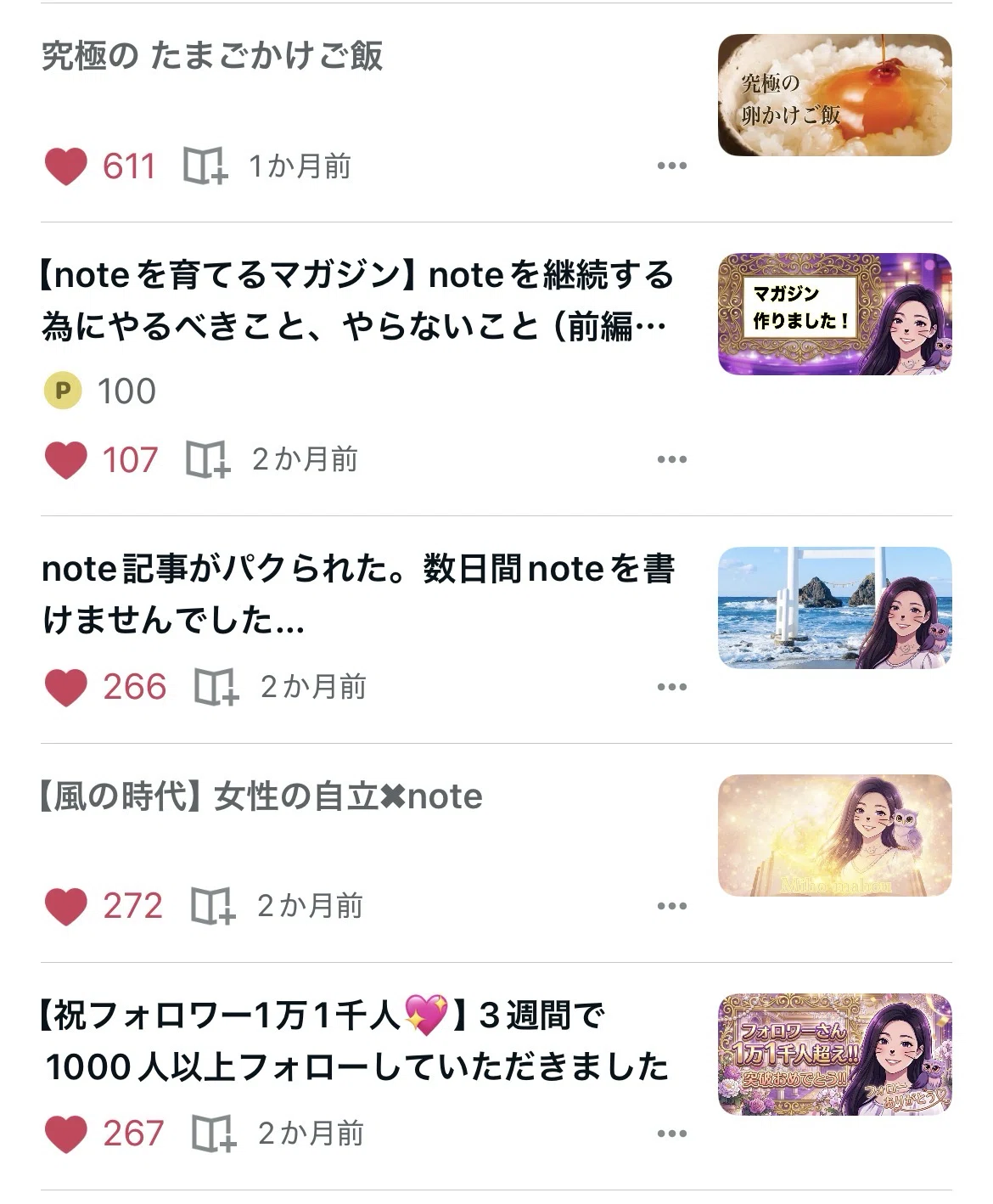Add 祝フォロワー1万1千人 article to a magazine
Viewport: 993px width, 1204px height.
[214, 1134]
